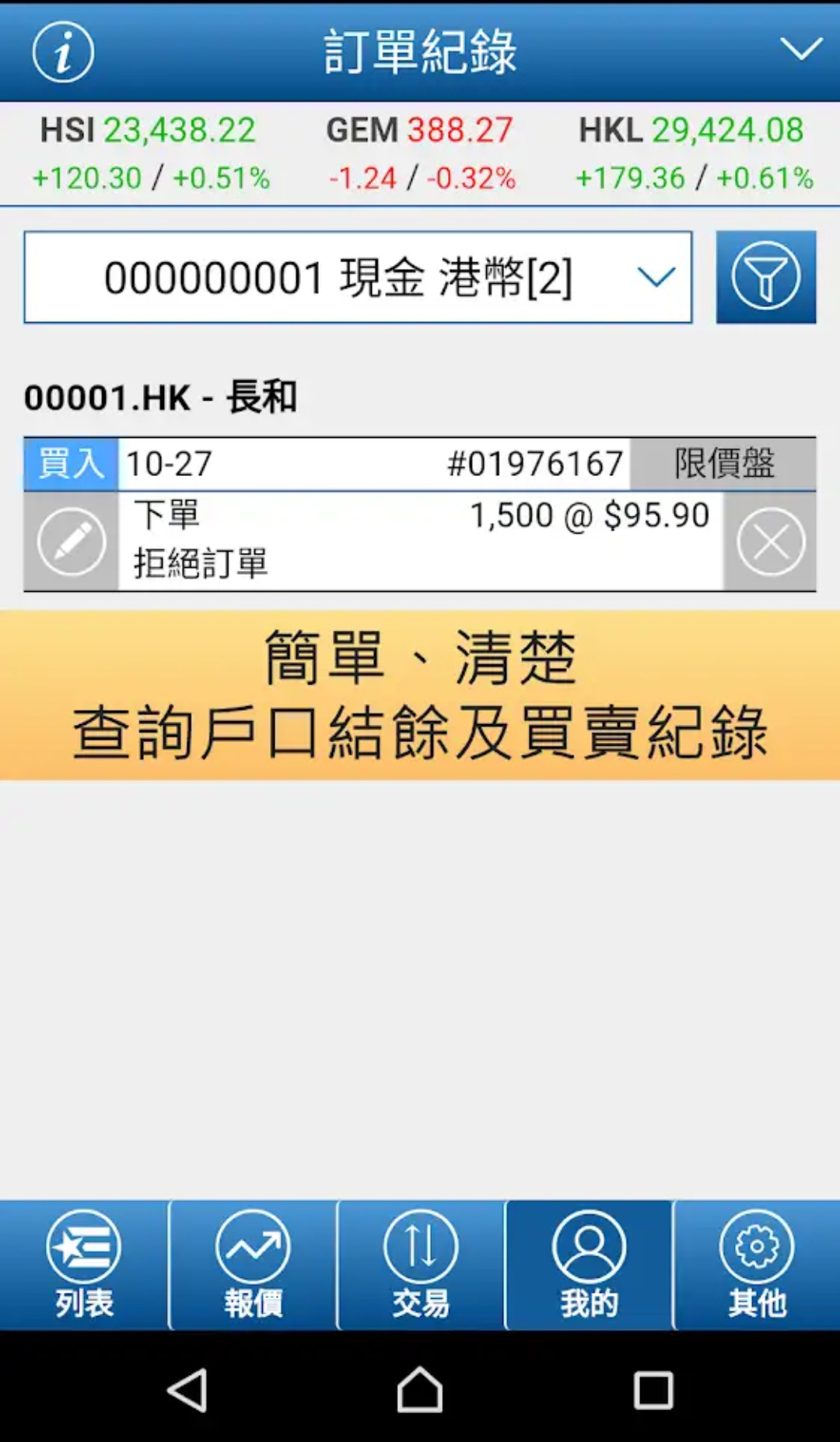Screen dimensions: 840x1442
Task: Tap the system back button
Action: pos(187,1390)
